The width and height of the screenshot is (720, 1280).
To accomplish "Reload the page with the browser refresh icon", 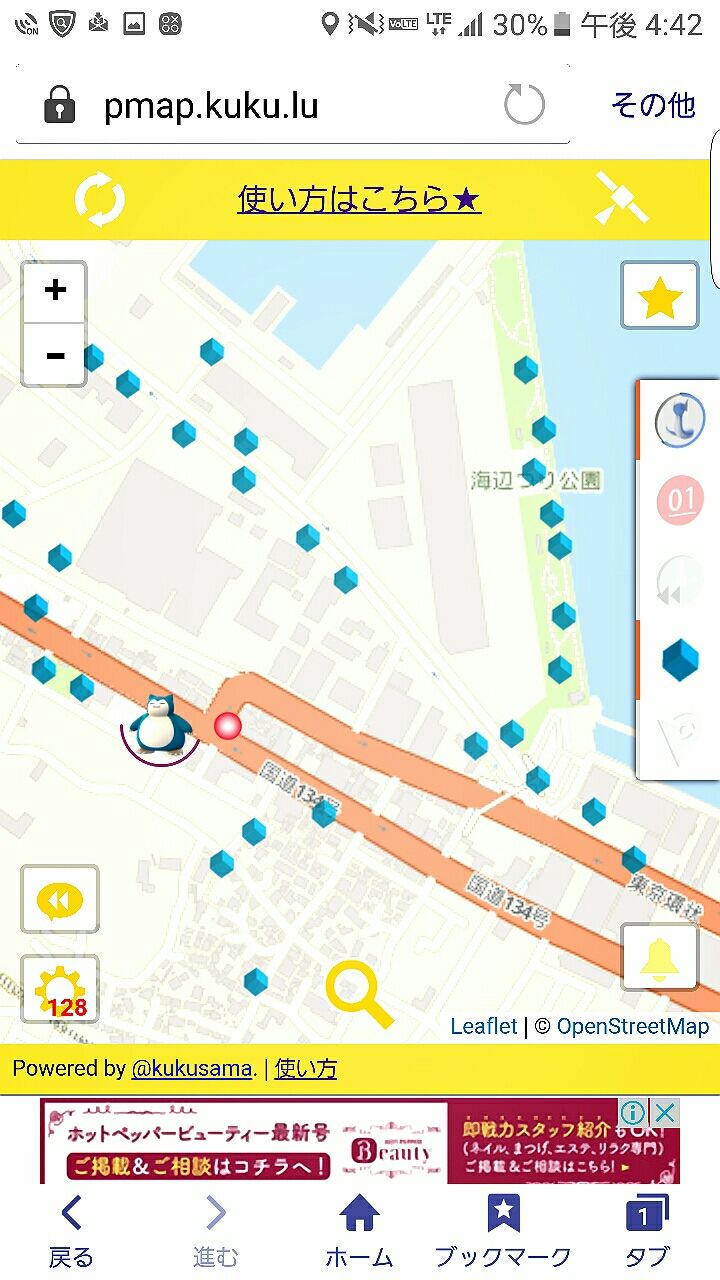I will coord(524,103).
